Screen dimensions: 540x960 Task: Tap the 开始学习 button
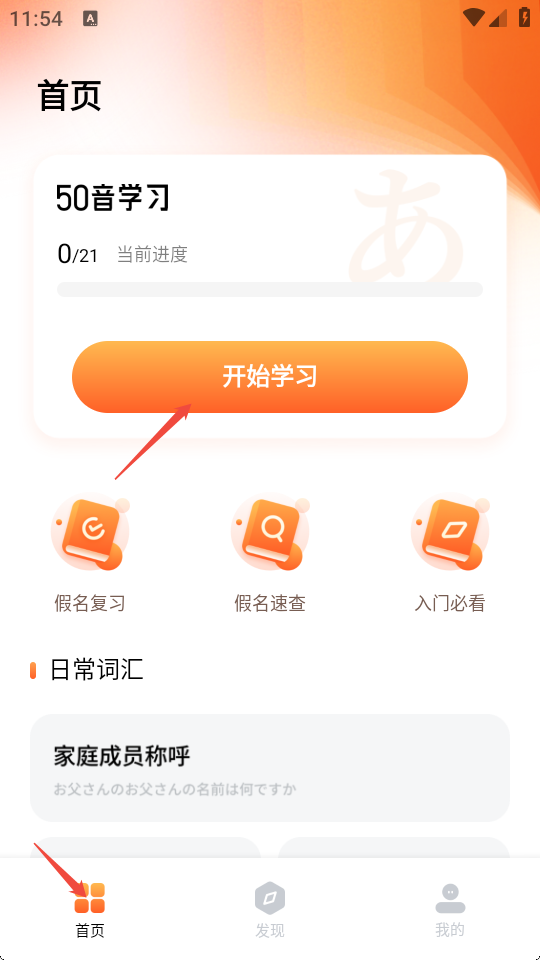[269, 377]
